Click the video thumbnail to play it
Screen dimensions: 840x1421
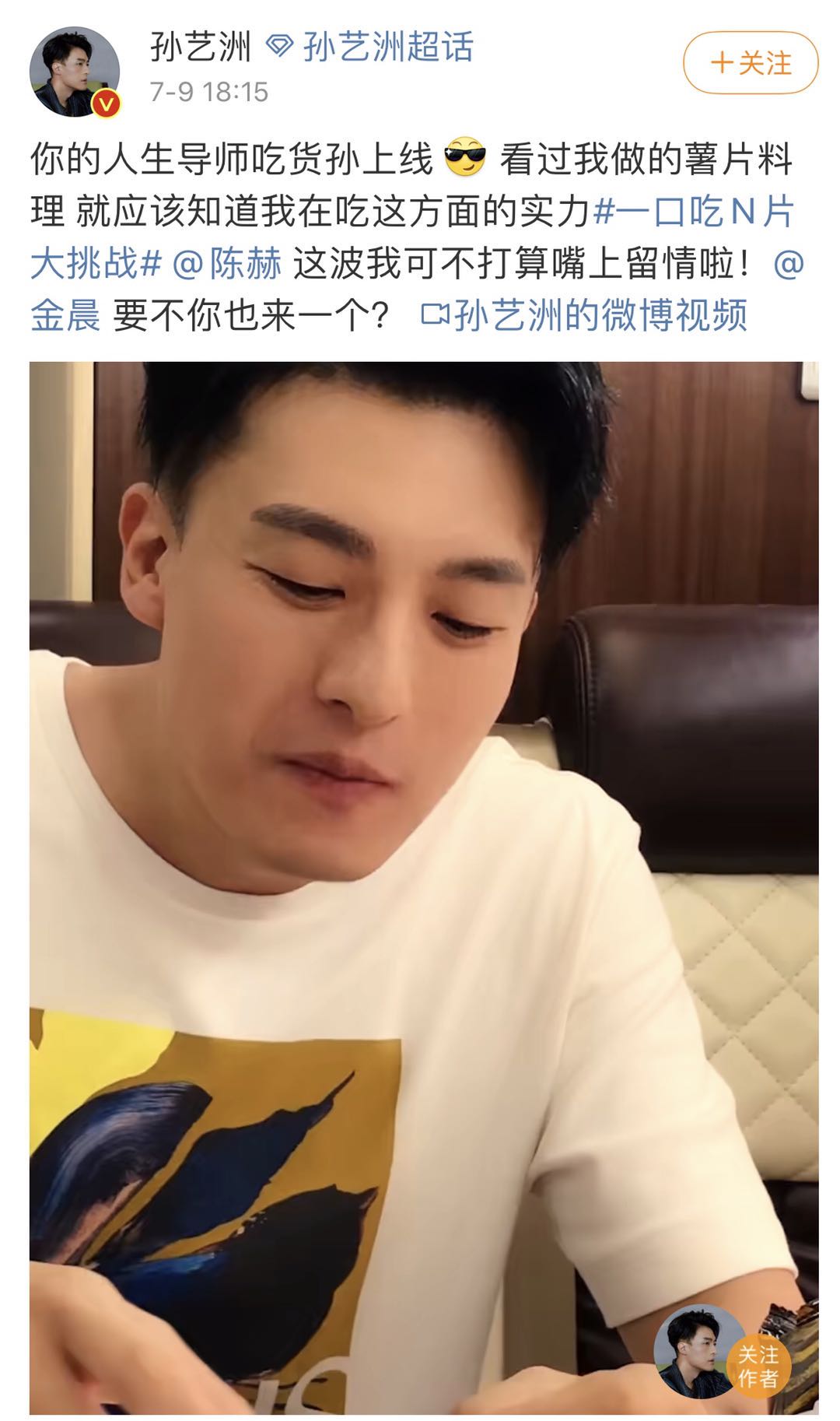click(420, 856)
